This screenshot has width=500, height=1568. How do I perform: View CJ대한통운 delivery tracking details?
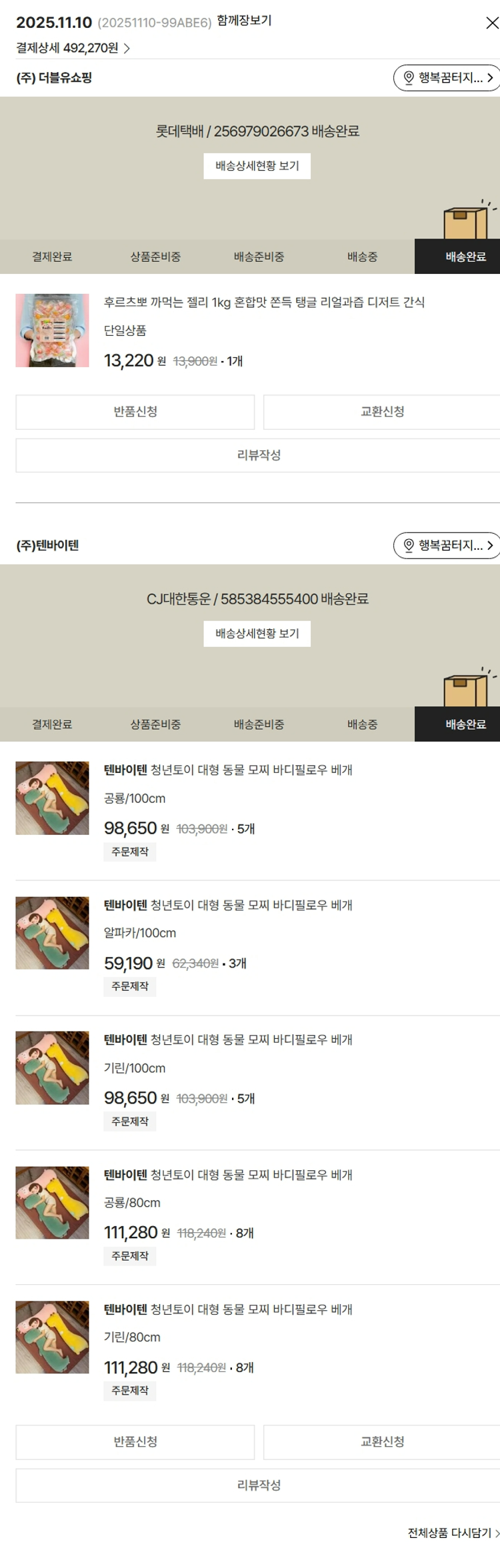pyautogui.click(x=257, y=634)
